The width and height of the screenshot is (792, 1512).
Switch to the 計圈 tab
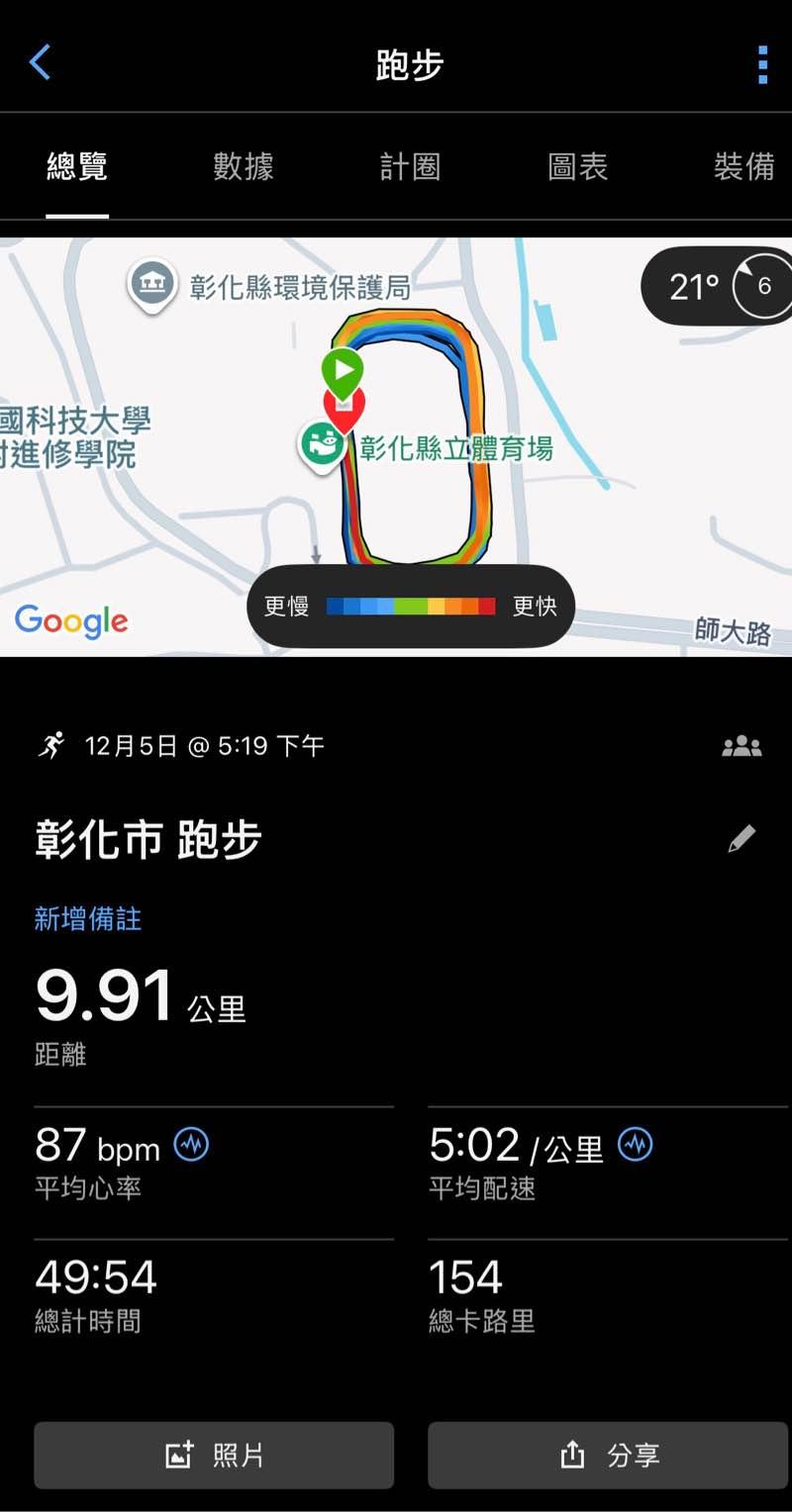(410, 166)
